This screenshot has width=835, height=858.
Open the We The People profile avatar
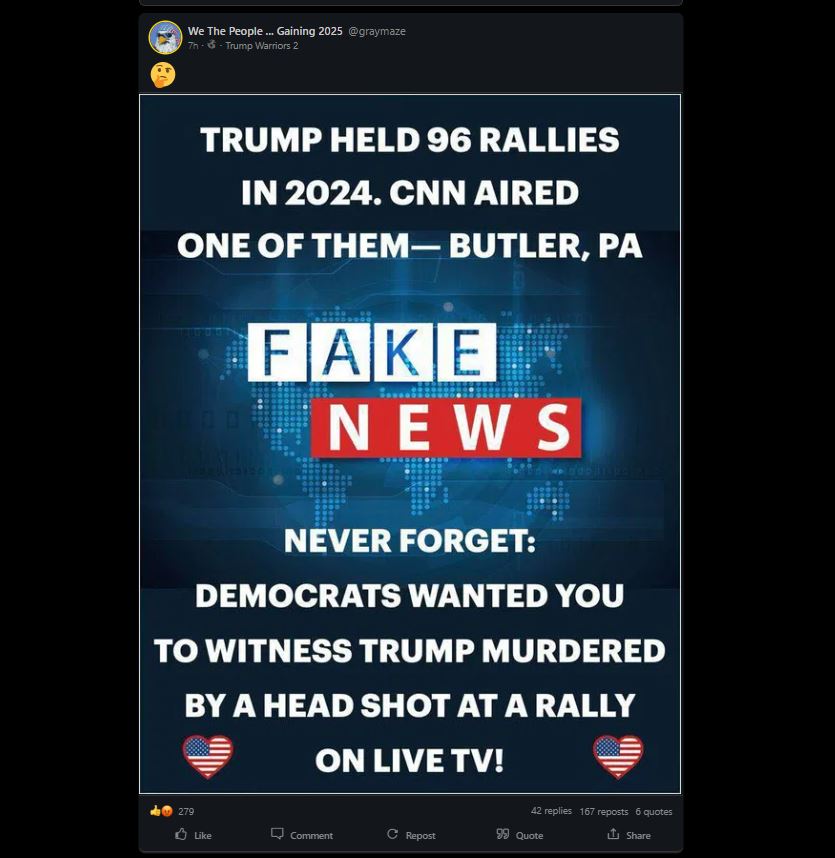(x=165, y=38)
